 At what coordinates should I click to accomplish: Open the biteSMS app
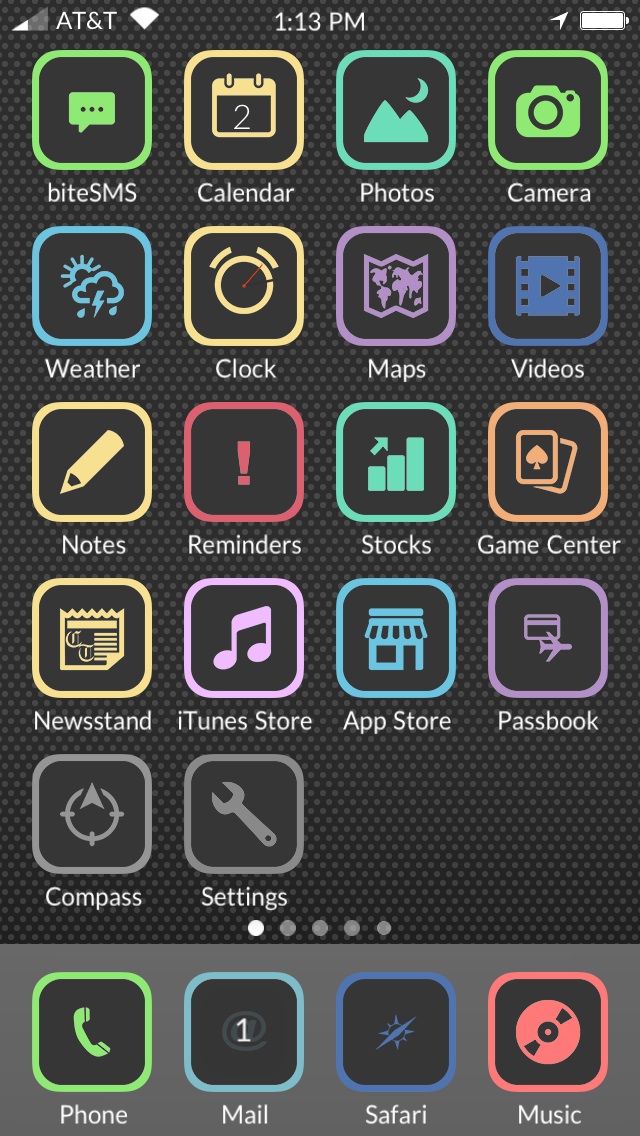tap(92, 110)
